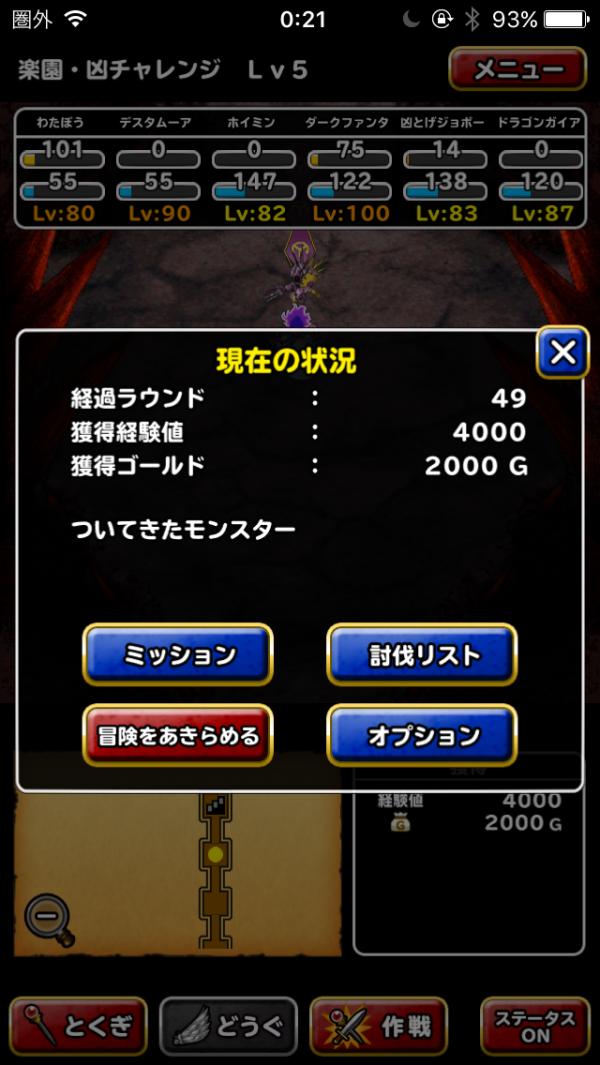Select the とくぎ command

[79, 1026]
